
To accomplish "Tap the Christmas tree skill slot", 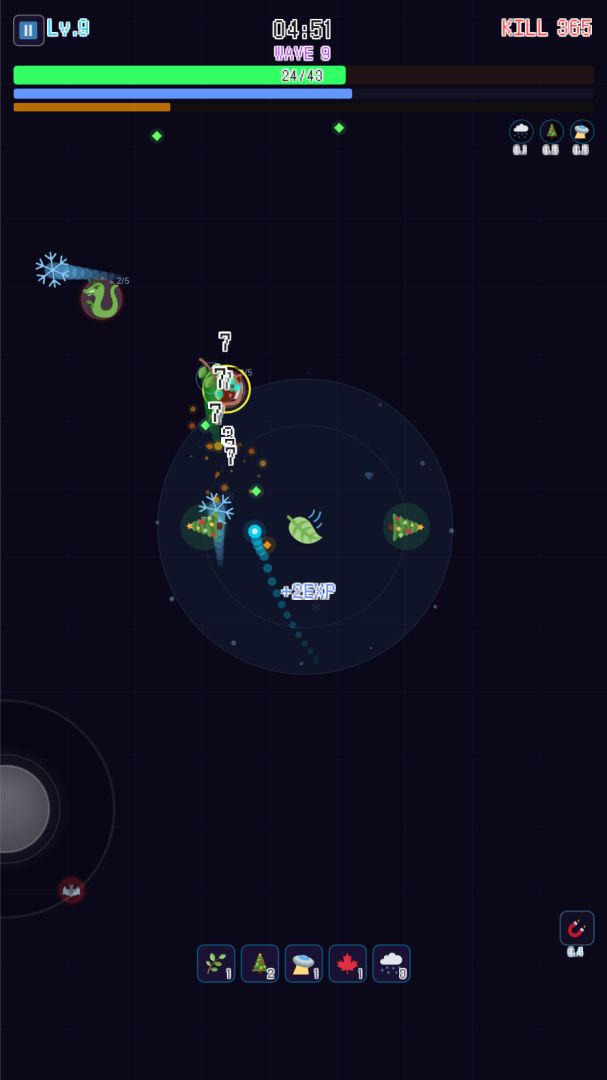I will (x=260, y=963).
